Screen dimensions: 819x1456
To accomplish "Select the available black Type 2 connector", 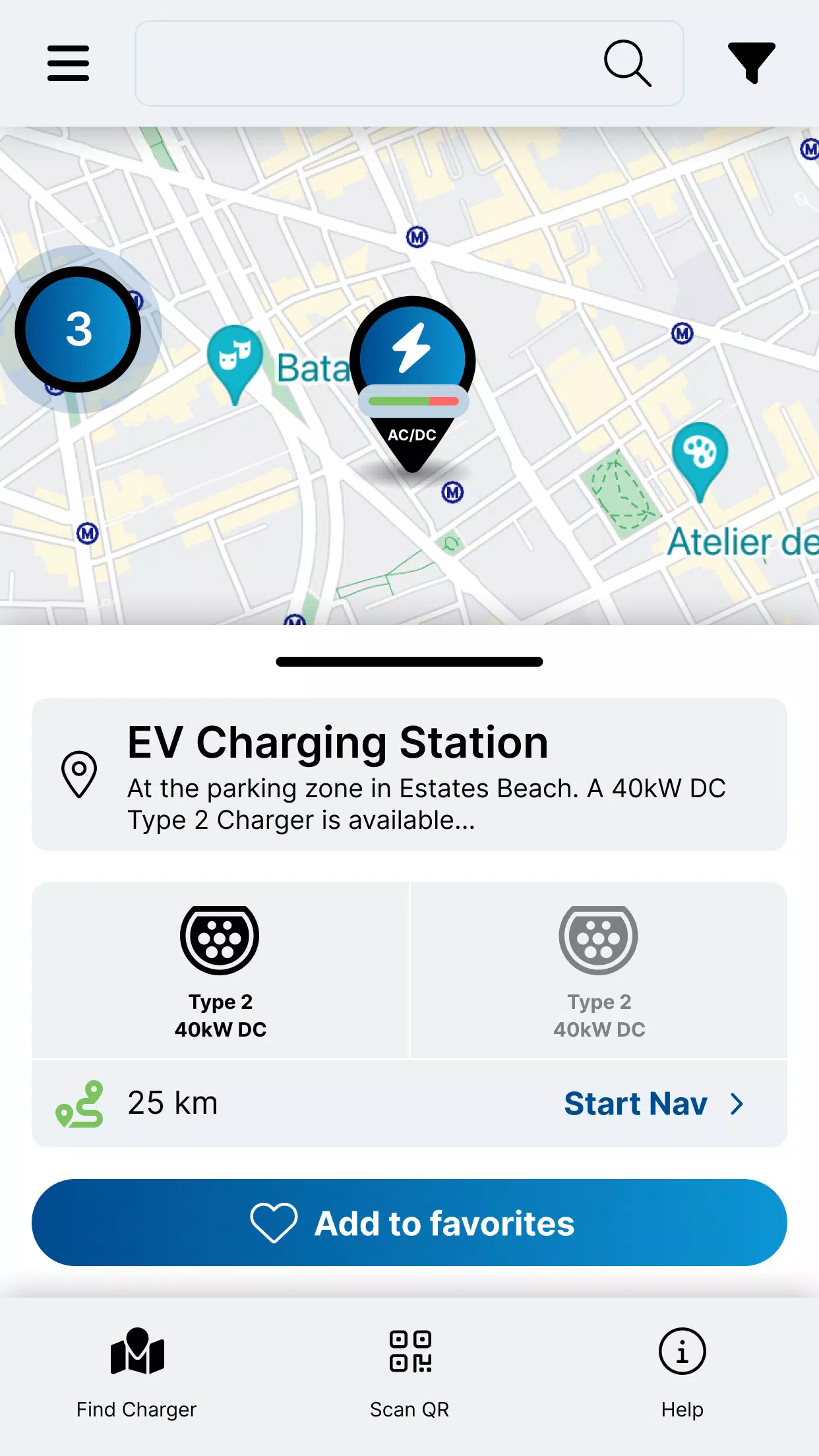I will coord(220,971).
